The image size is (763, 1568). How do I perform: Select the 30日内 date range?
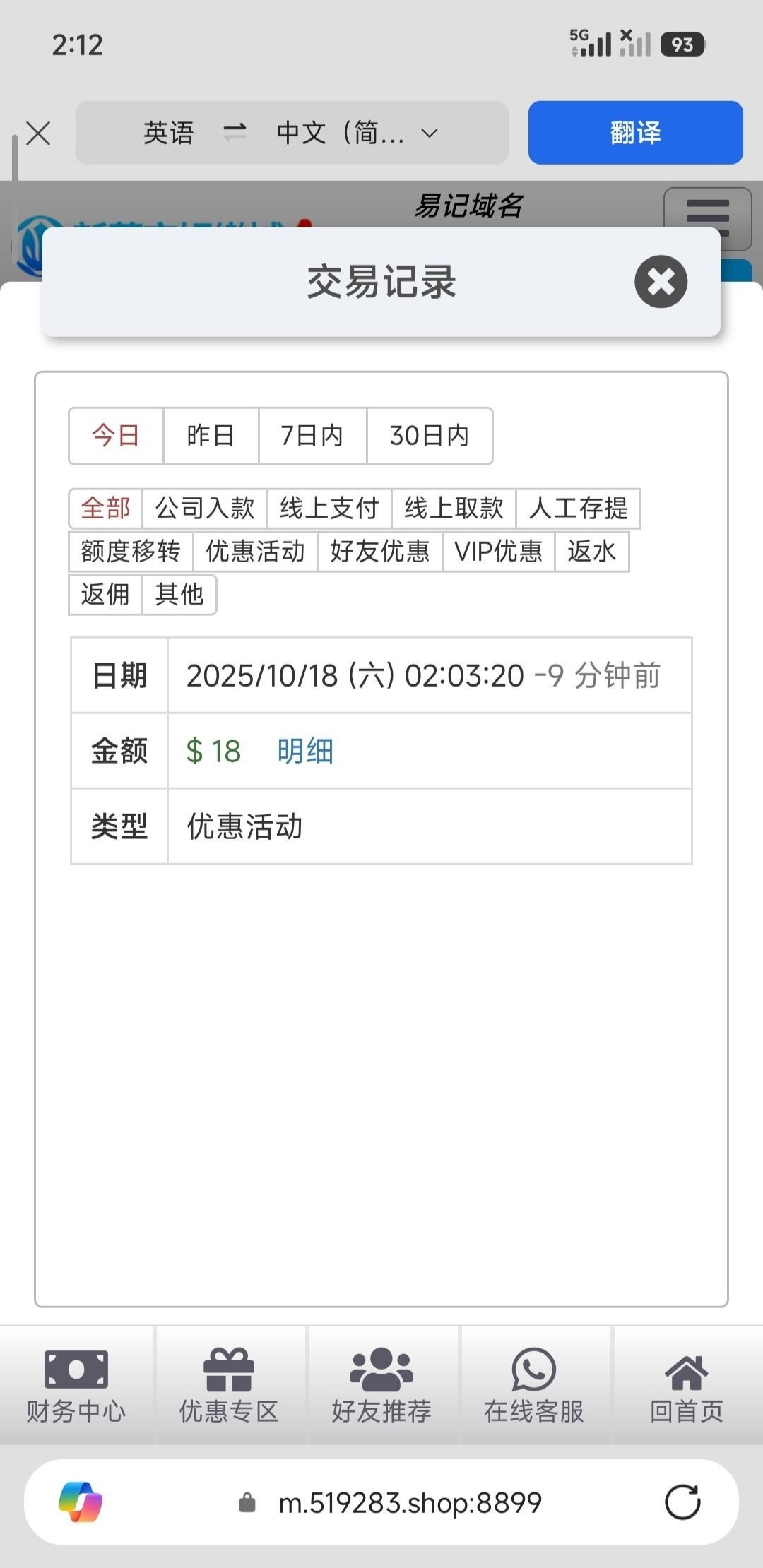429,436
